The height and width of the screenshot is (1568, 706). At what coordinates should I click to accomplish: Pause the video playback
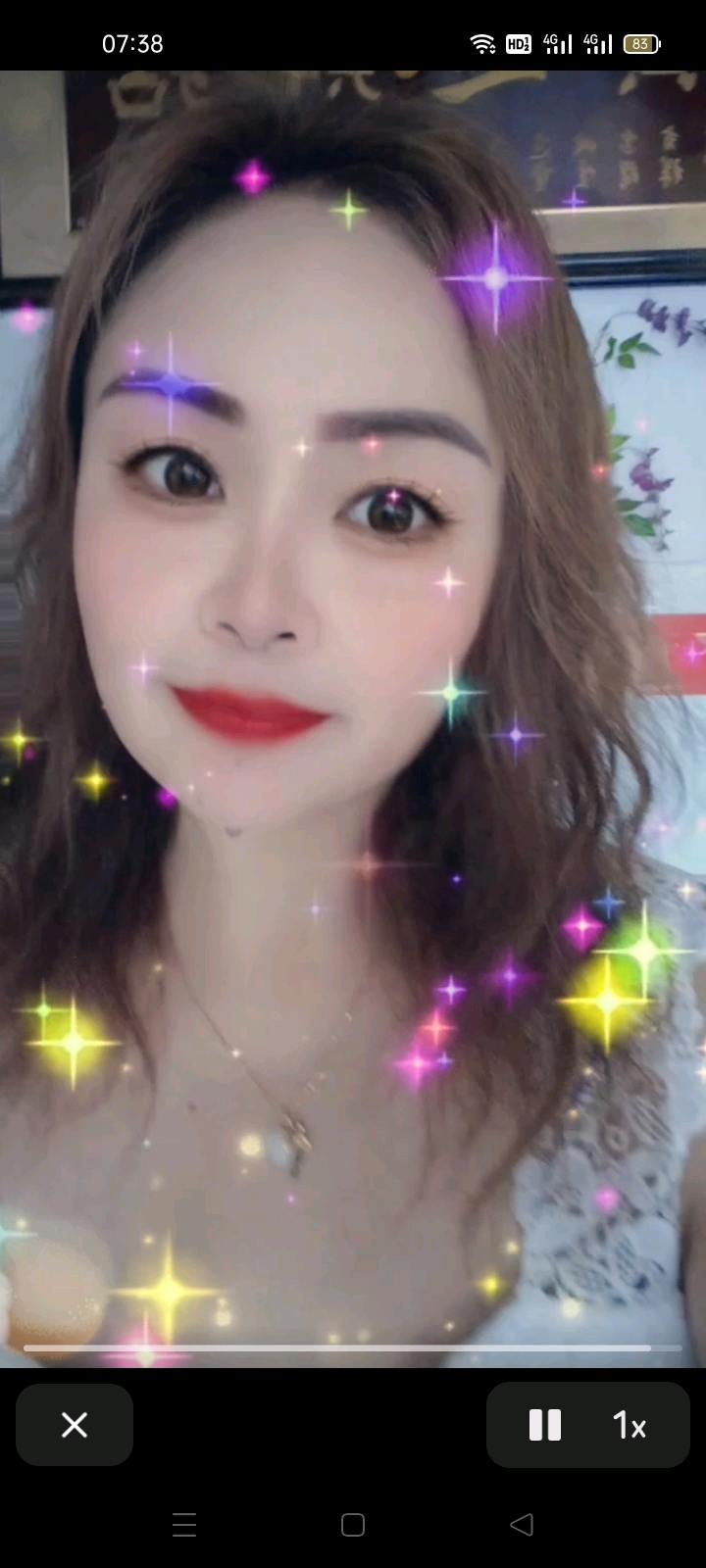click(545, 1425)
